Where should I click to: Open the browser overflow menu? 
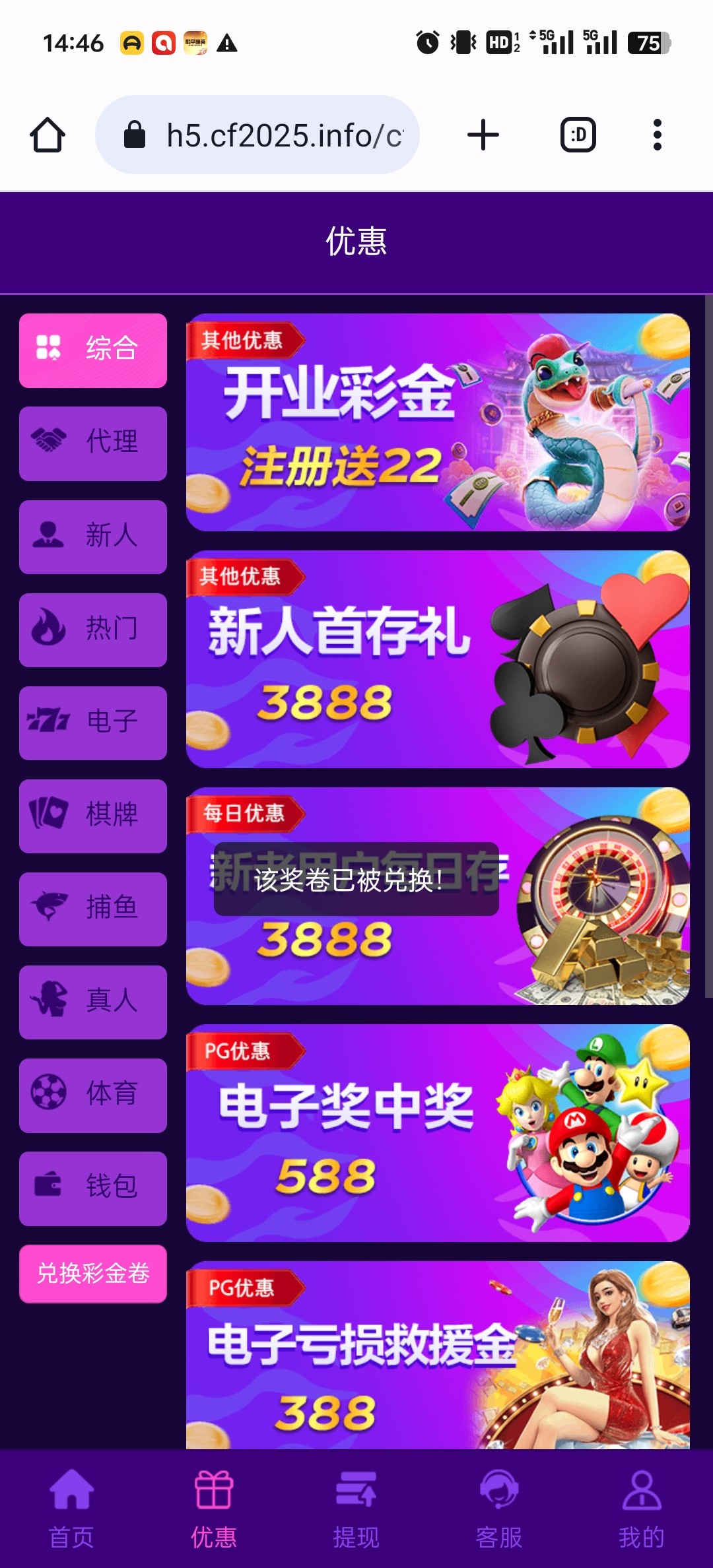point(657,135)
